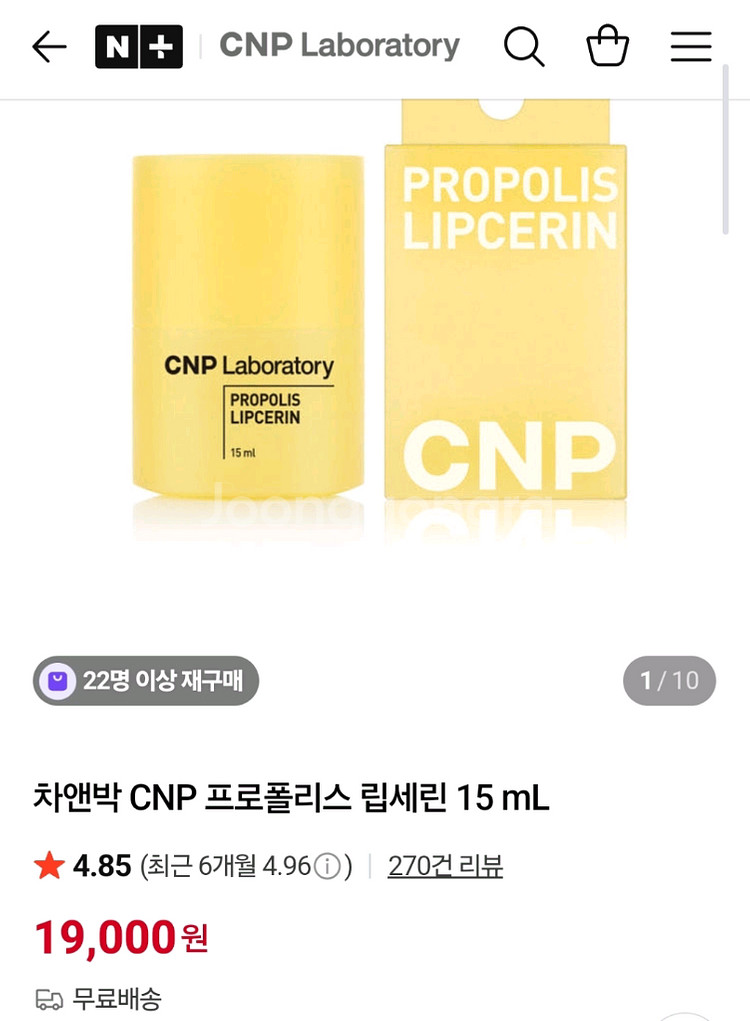Open the hamburger menu icon
Screen dimensions: 750x1021
(690, 46)
